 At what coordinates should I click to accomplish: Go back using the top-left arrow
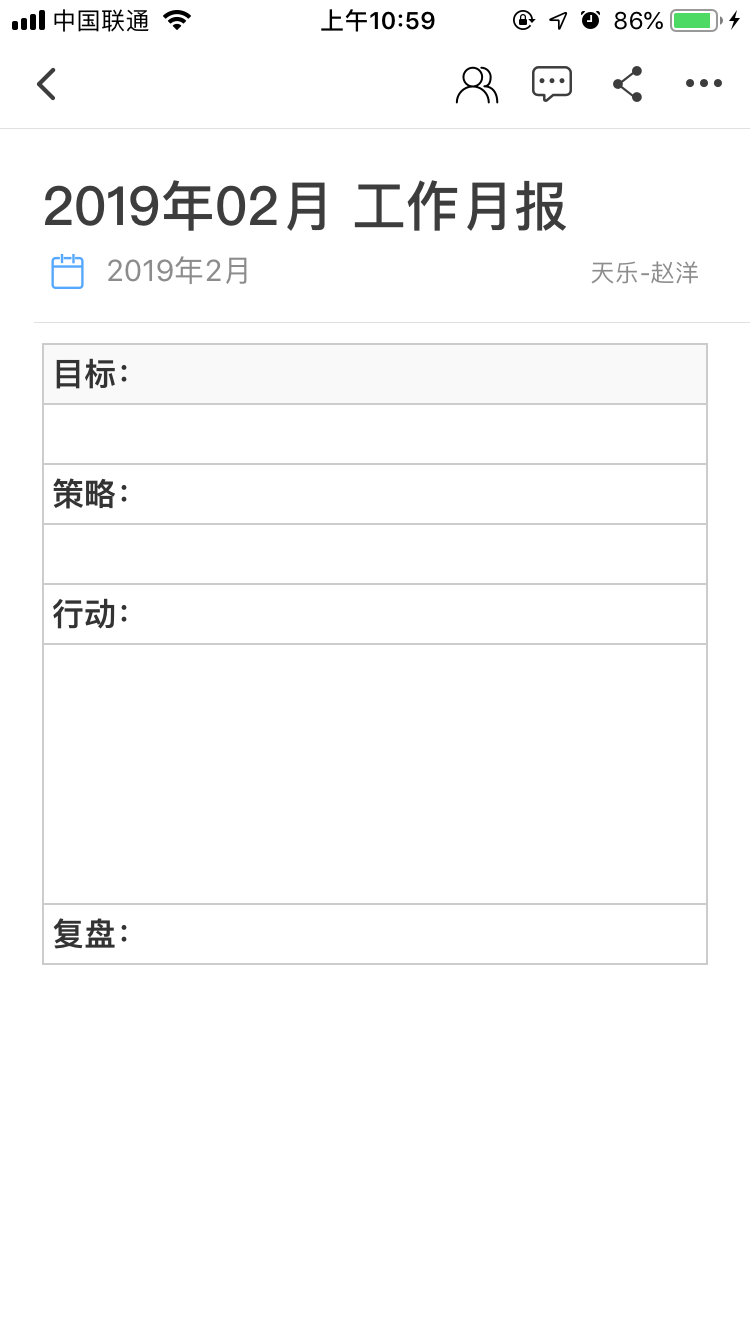(46, 84)
